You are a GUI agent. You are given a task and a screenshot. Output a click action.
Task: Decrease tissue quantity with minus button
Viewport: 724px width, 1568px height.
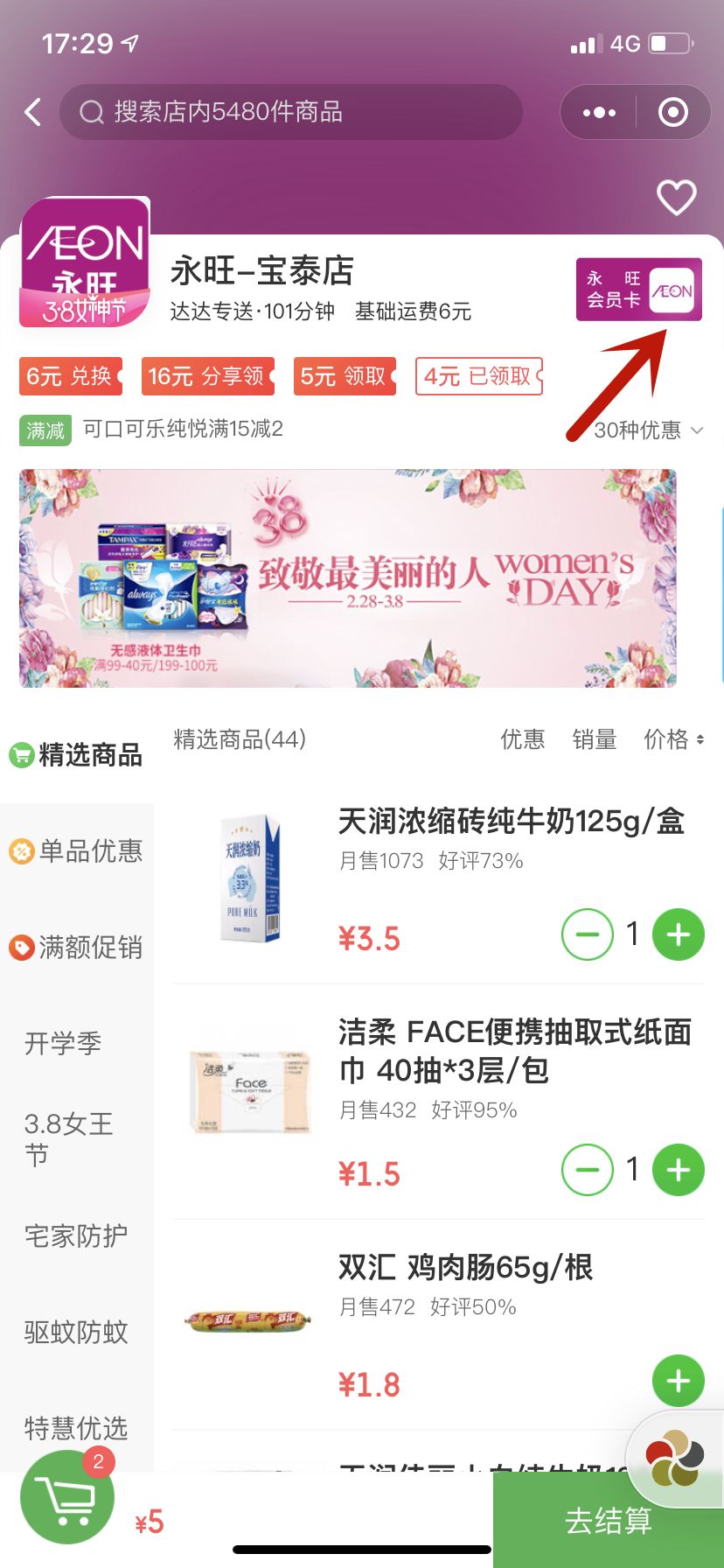click(x=588, y=1170)
